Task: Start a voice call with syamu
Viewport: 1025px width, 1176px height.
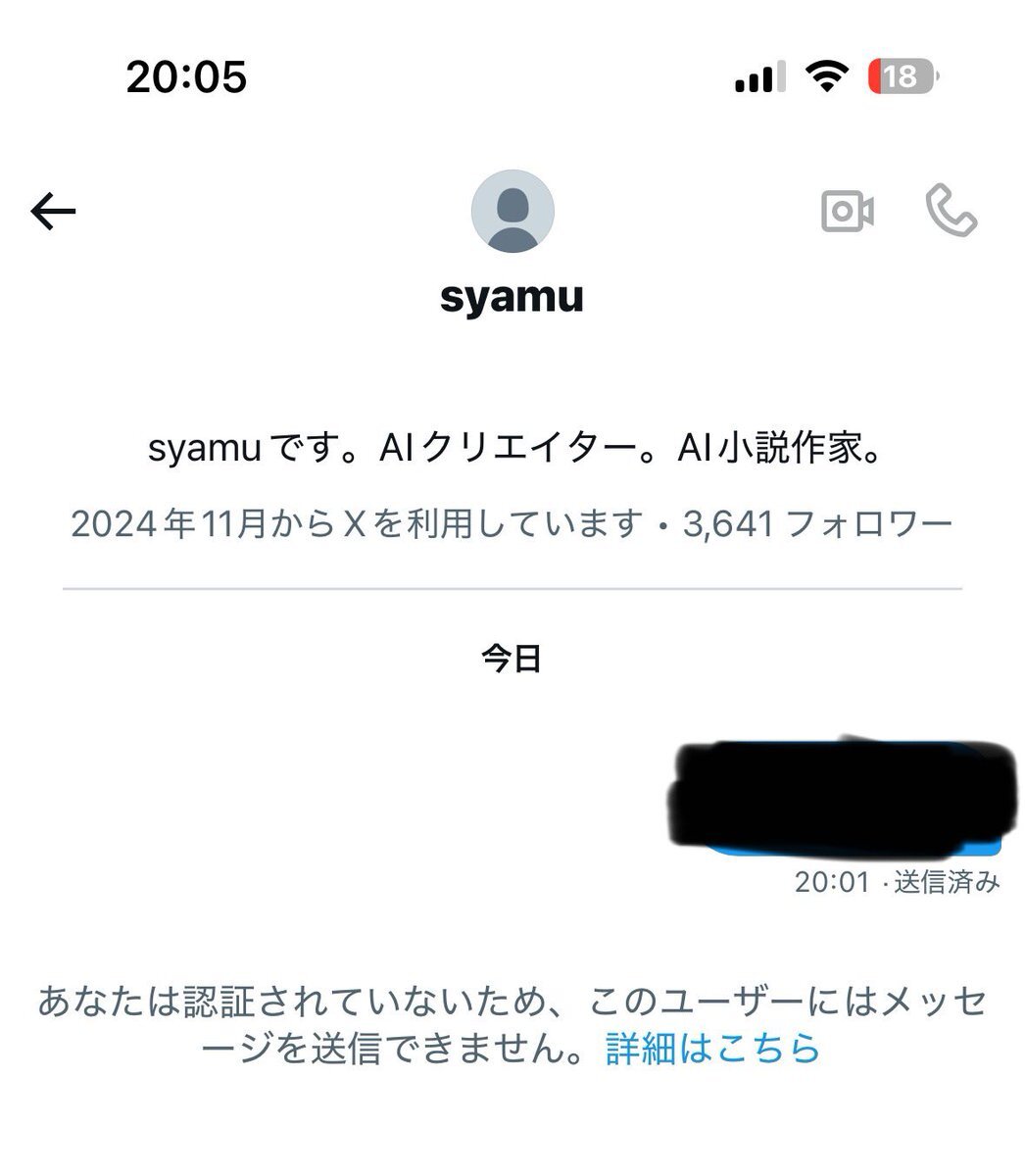Action: 951,211
